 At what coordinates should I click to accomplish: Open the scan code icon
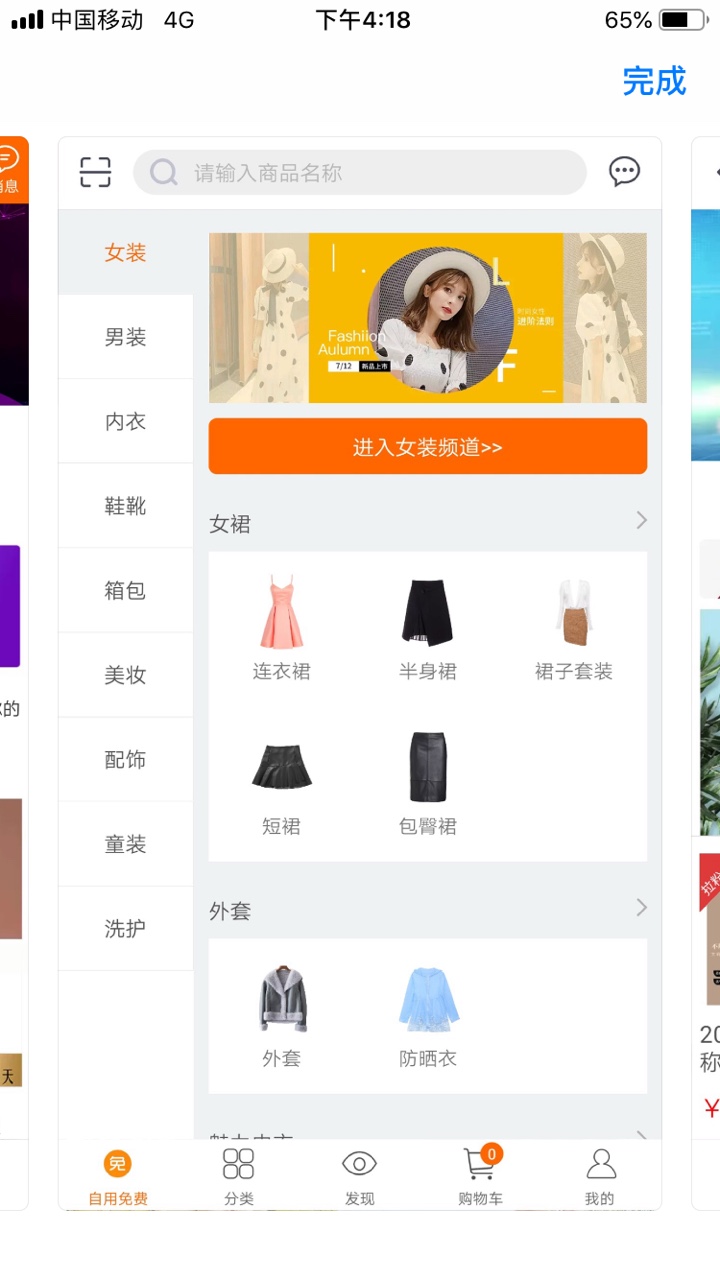pos(96,173)
